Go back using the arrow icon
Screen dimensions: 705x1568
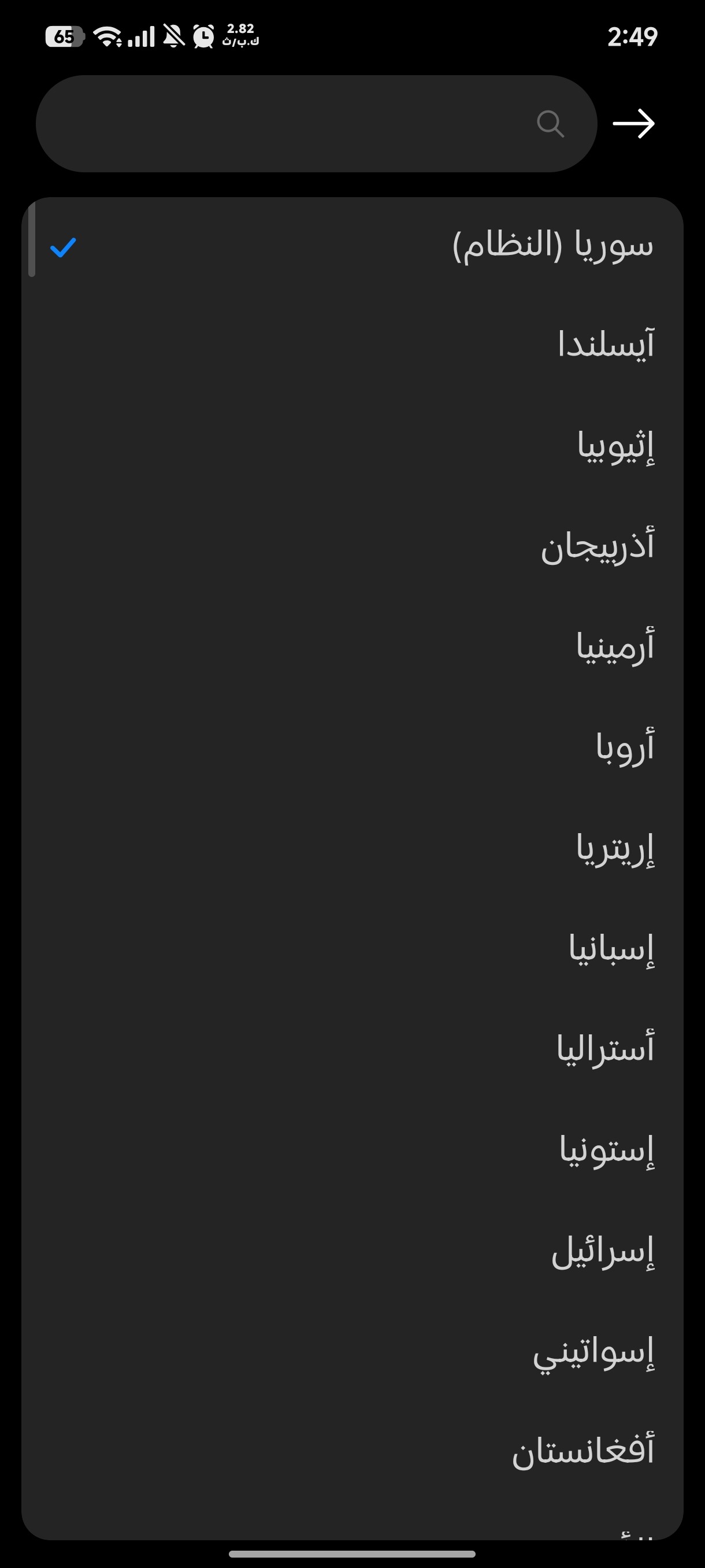(633, 124)
